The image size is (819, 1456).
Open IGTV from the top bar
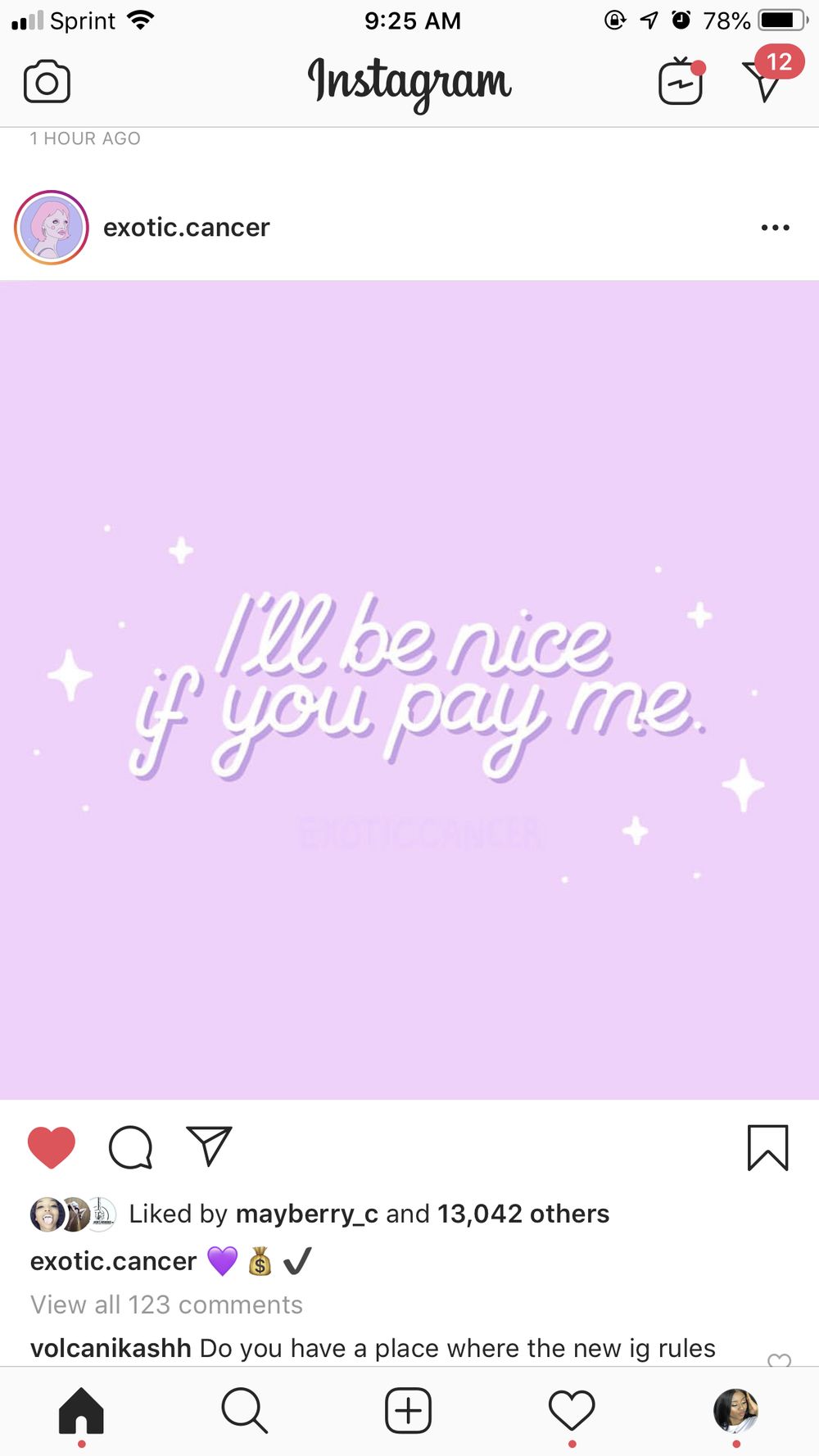click(x=681, y=81)
